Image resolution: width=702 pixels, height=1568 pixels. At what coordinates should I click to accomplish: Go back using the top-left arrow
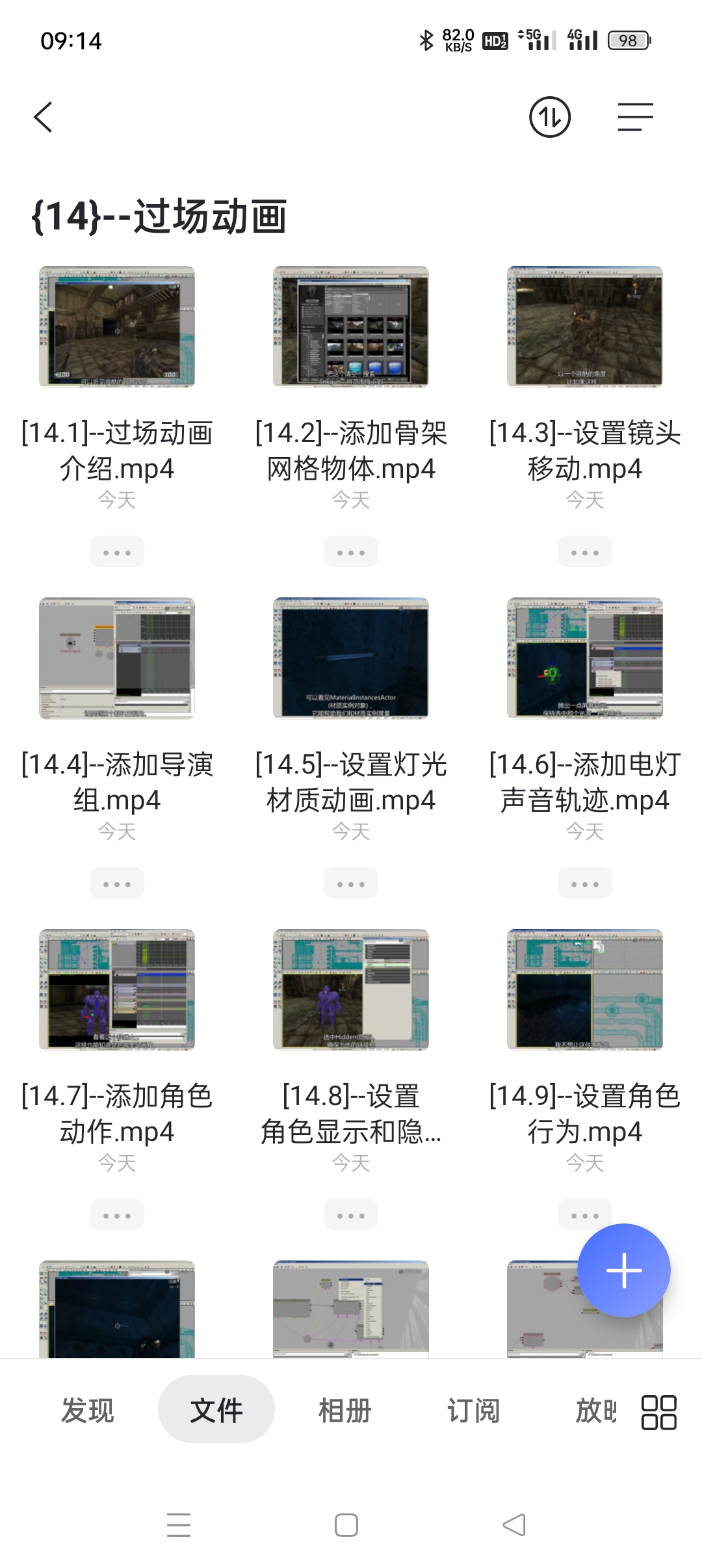point(43,118)
